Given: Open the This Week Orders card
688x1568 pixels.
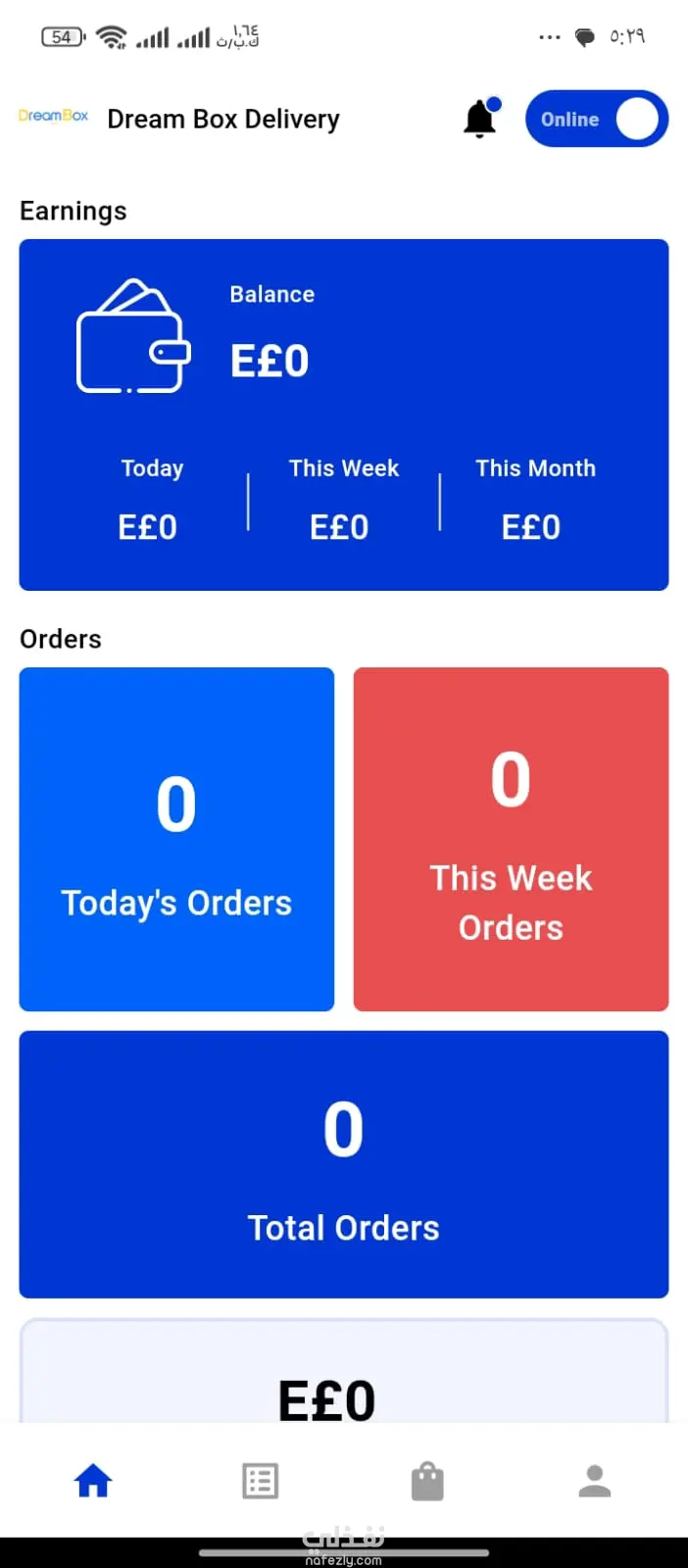Looking at the screenshot, I should [511, 839].
